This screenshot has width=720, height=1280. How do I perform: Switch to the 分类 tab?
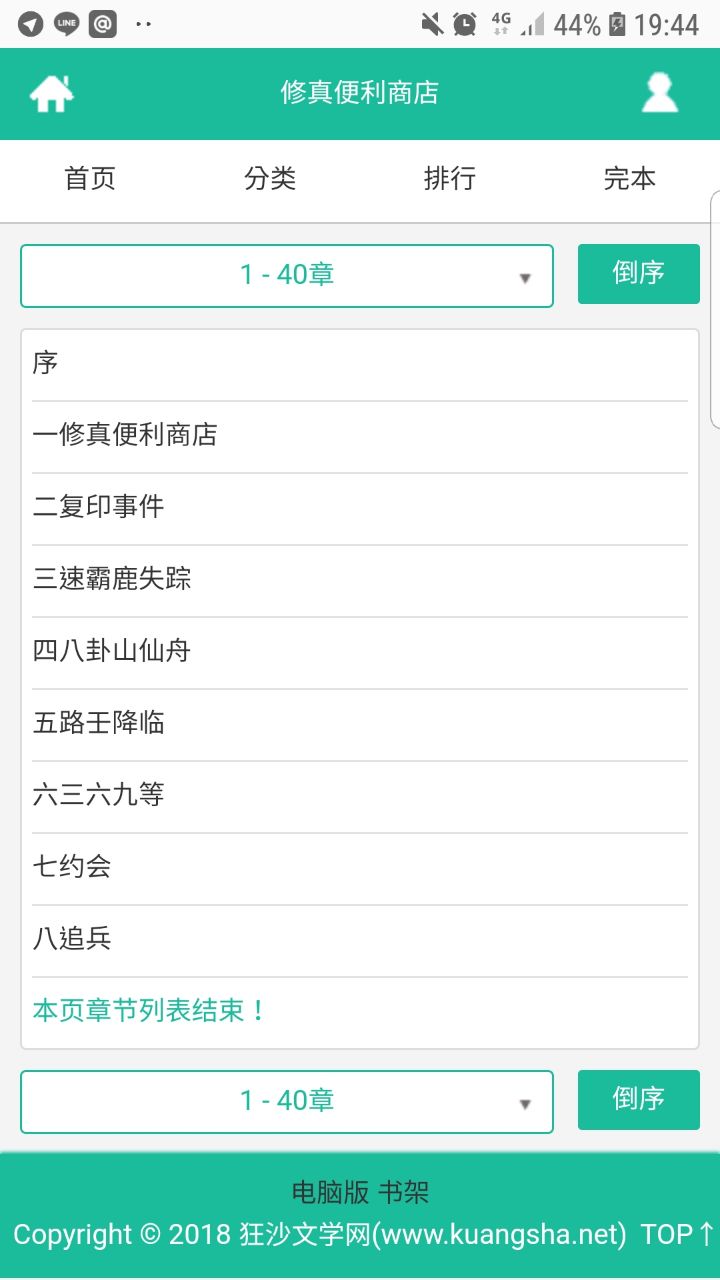270,179
